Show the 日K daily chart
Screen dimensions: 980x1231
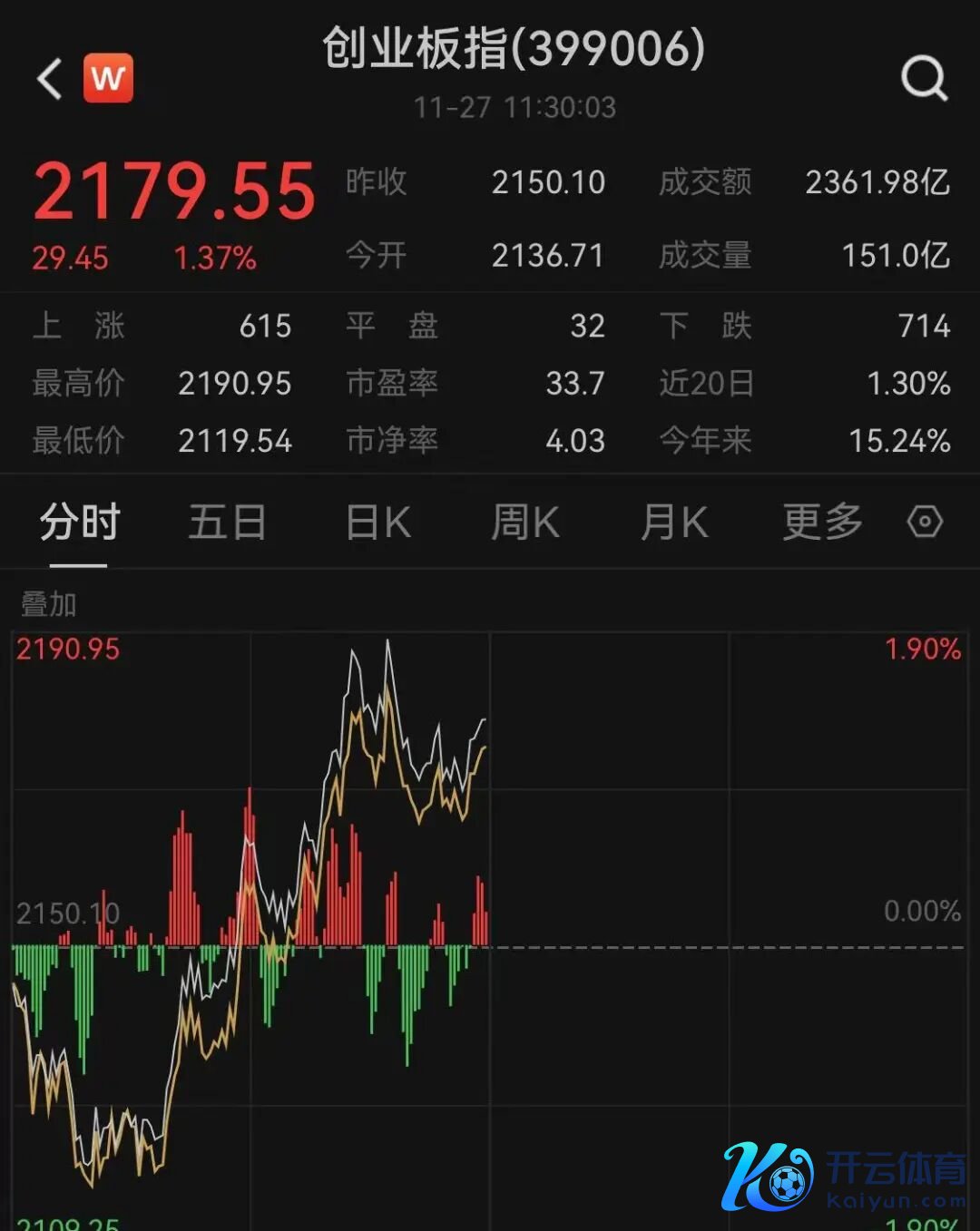point(378,523)
